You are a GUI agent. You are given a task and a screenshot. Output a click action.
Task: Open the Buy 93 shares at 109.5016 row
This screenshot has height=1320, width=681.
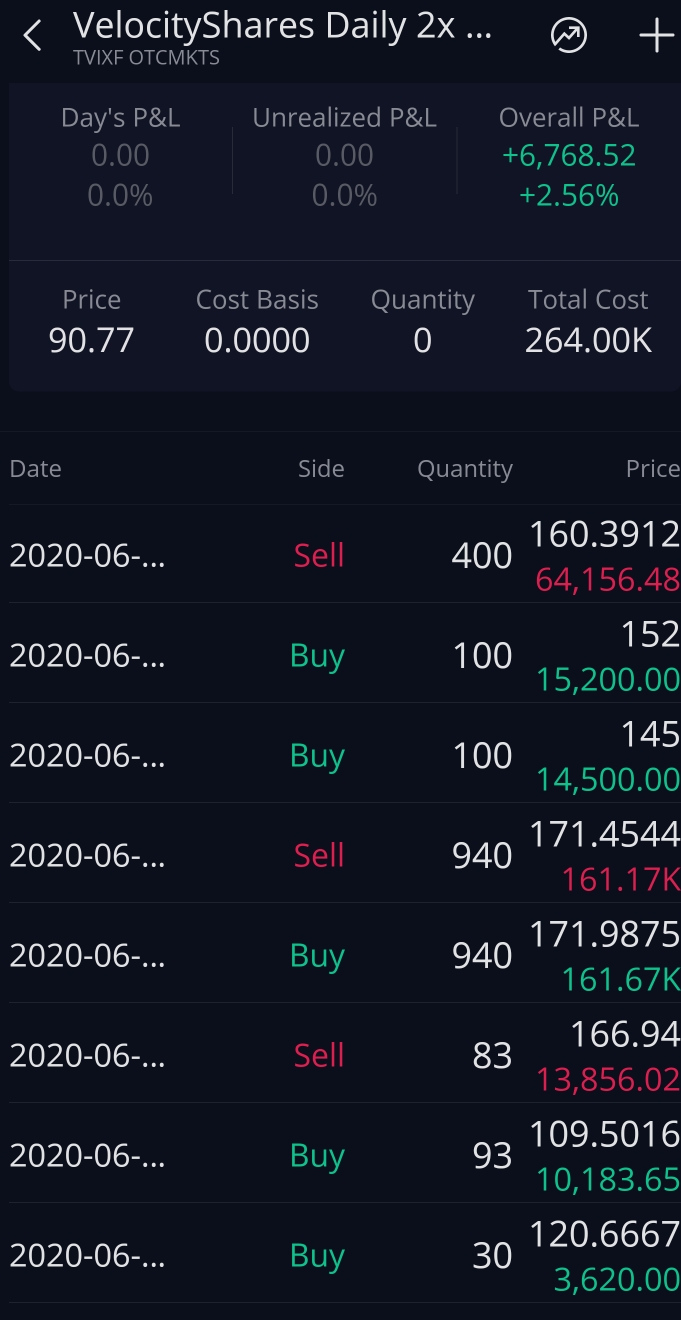340,1154
